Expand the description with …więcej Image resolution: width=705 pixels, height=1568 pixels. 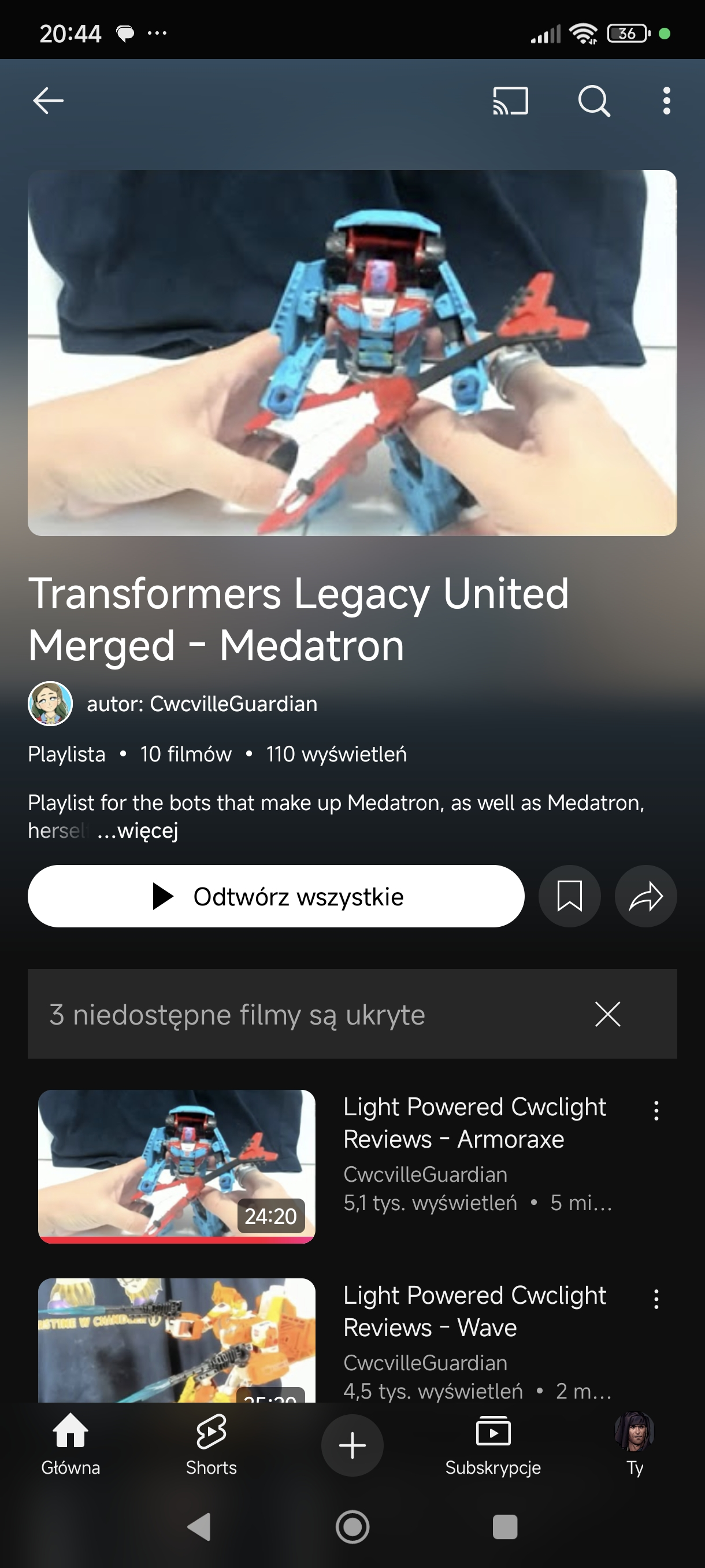[138, 830]
